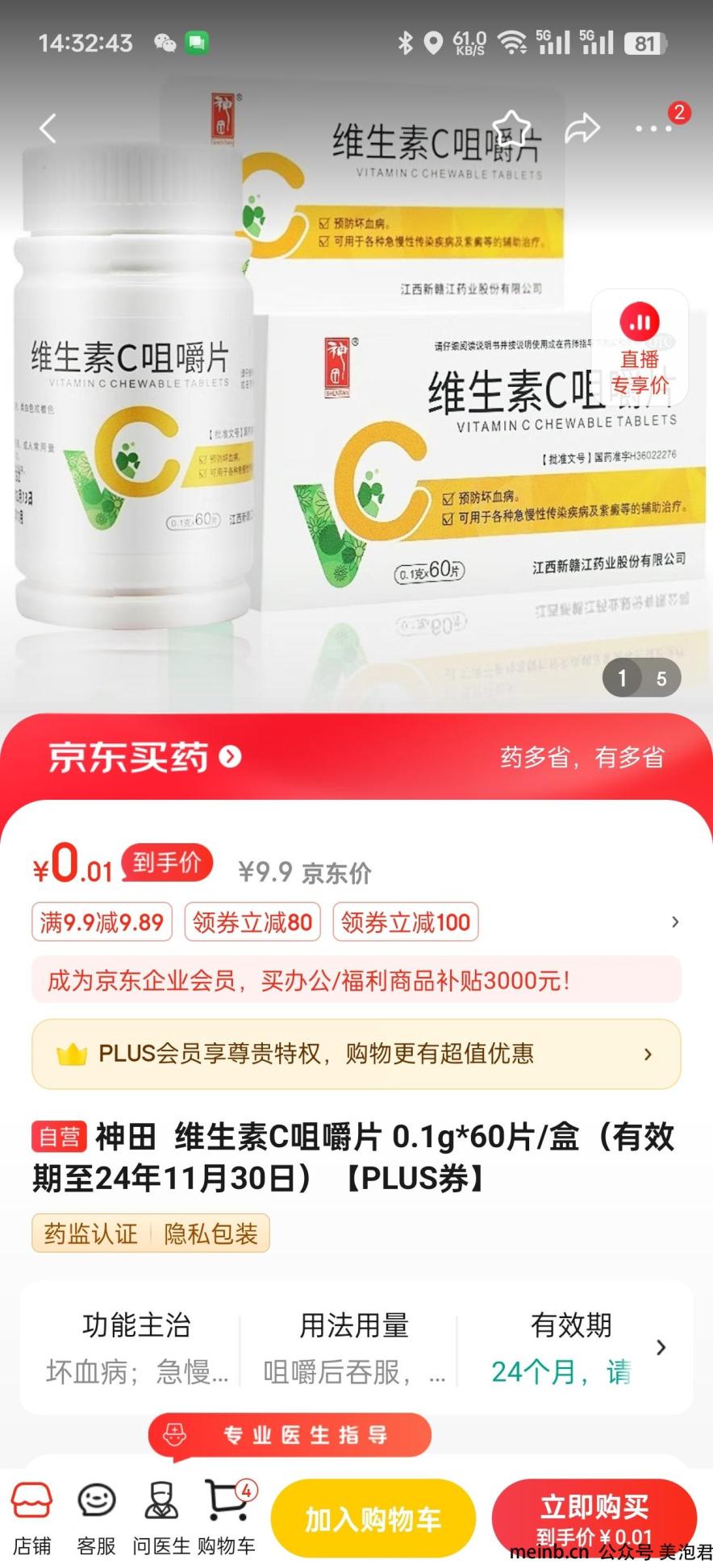This screenshot has height=1568, width=713.
Task: Contact 客服 customer service
Action: point(96,1519)
